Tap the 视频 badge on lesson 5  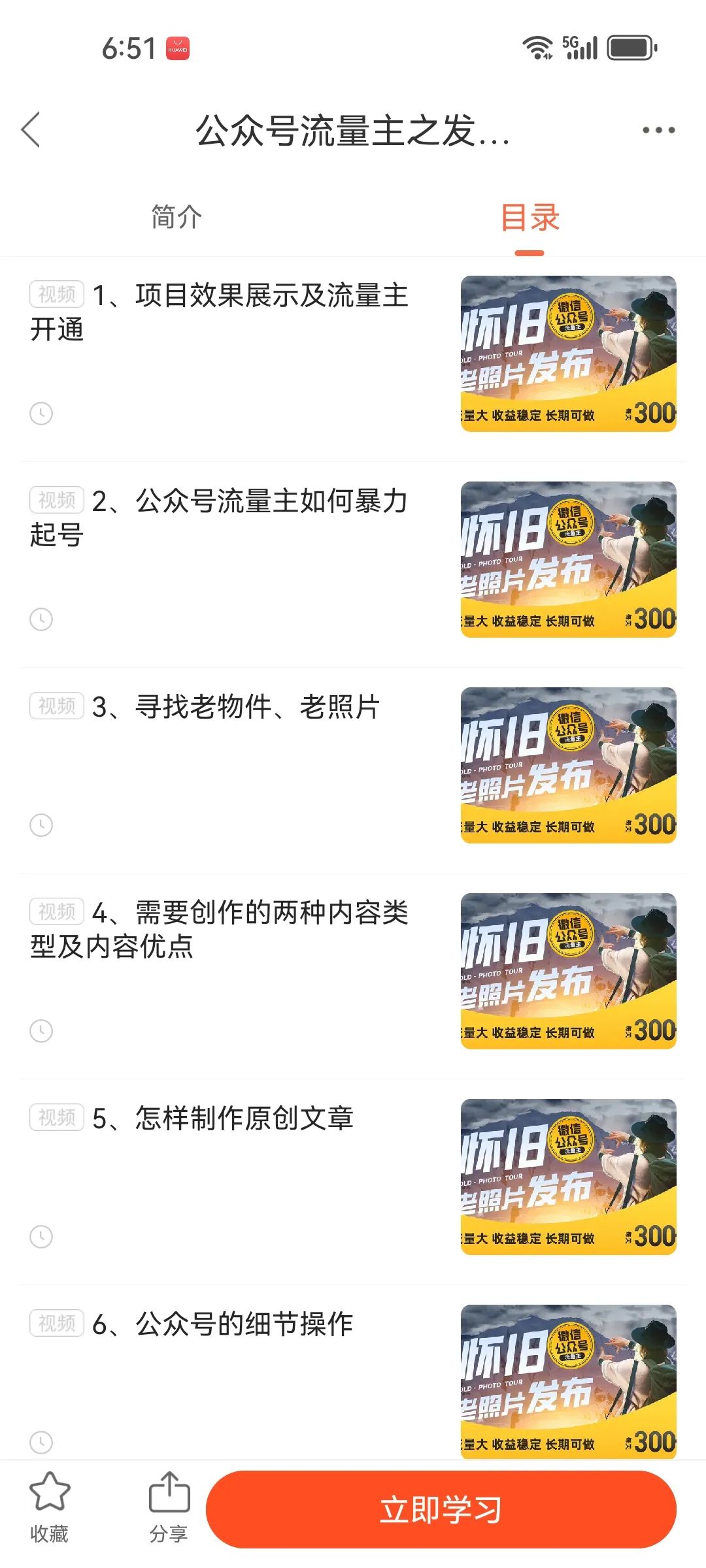pos(58,1117)
